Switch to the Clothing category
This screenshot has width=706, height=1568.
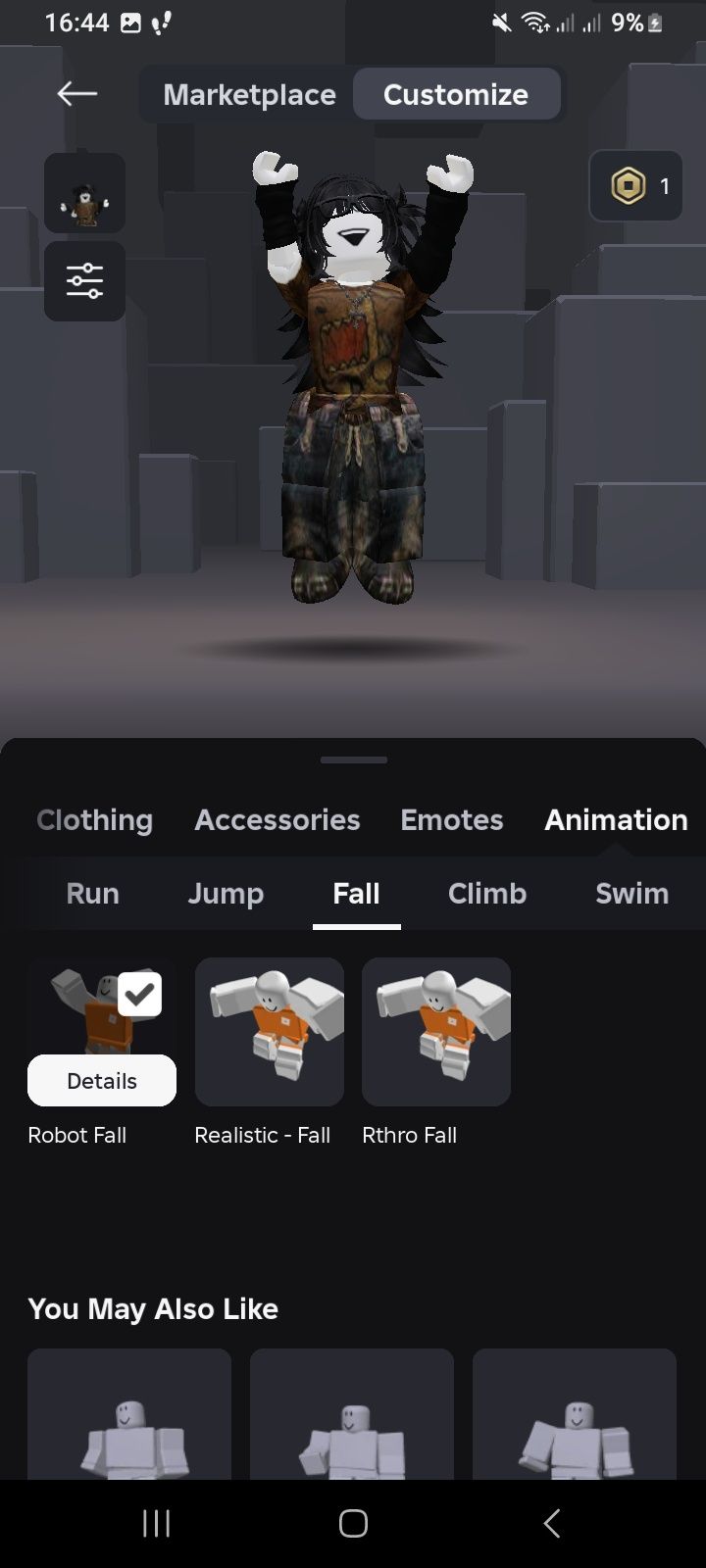coord(95,819)
